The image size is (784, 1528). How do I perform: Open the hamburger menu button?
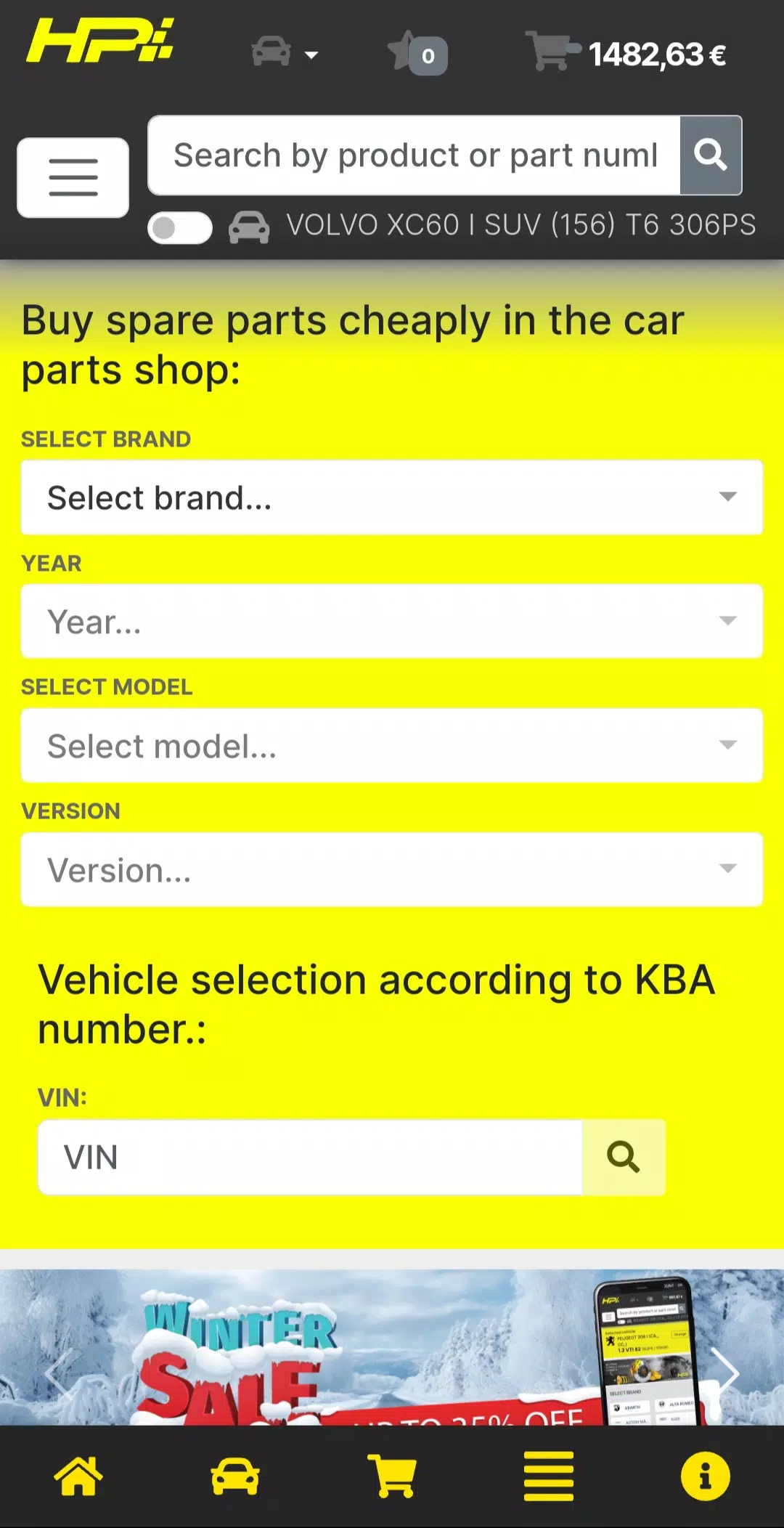pos(73,177)
